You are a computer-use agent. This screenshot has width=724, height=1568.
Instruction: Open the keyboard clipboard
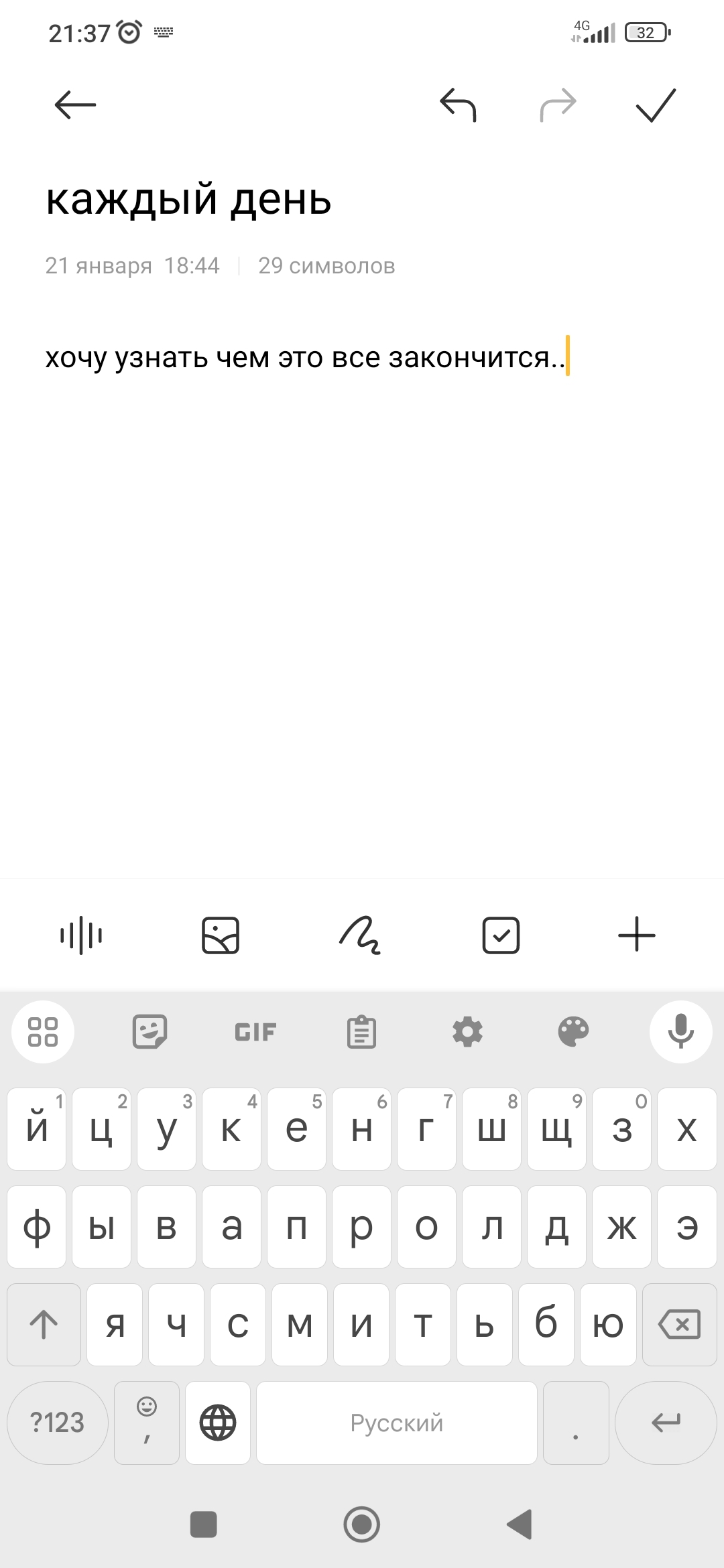361,1032
